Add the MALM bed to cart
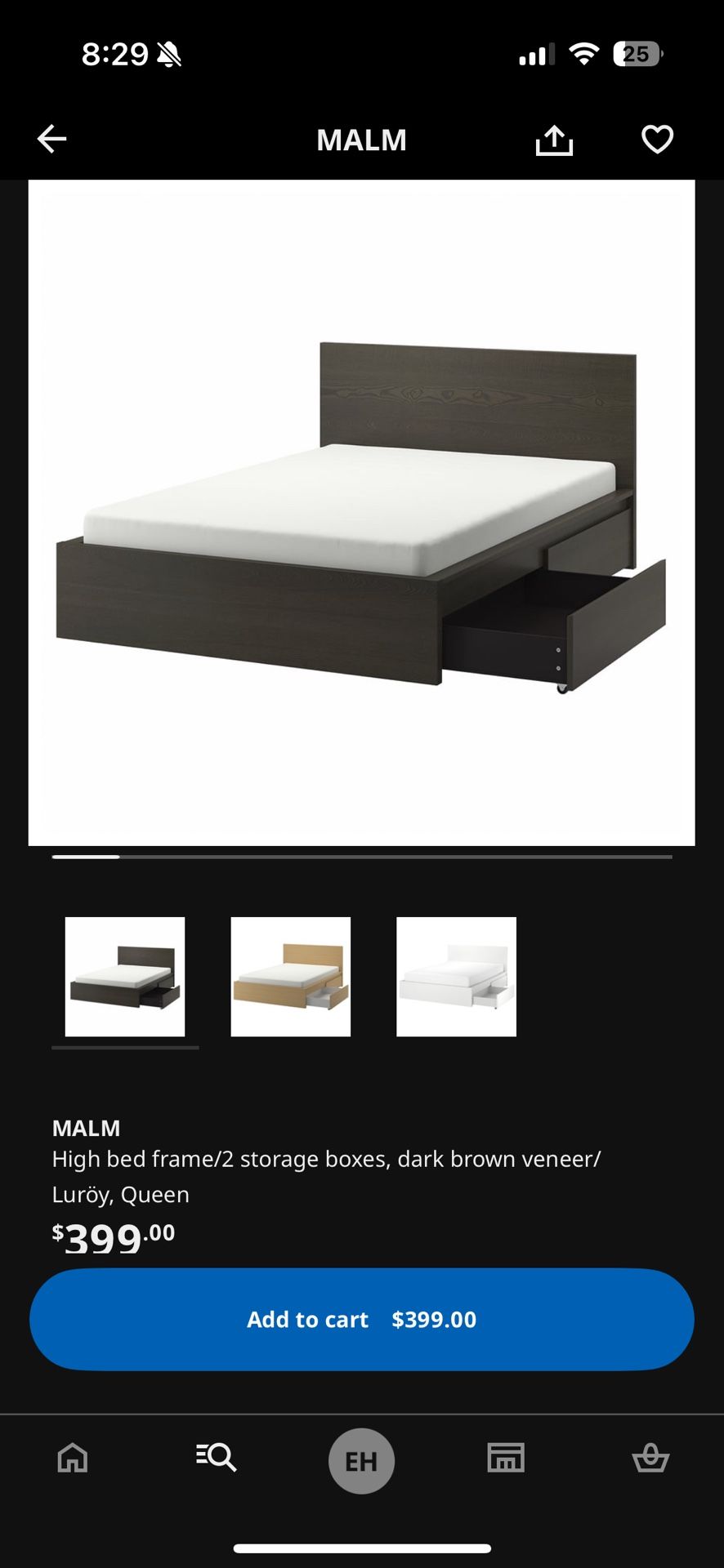 (x=362, y=1319)
